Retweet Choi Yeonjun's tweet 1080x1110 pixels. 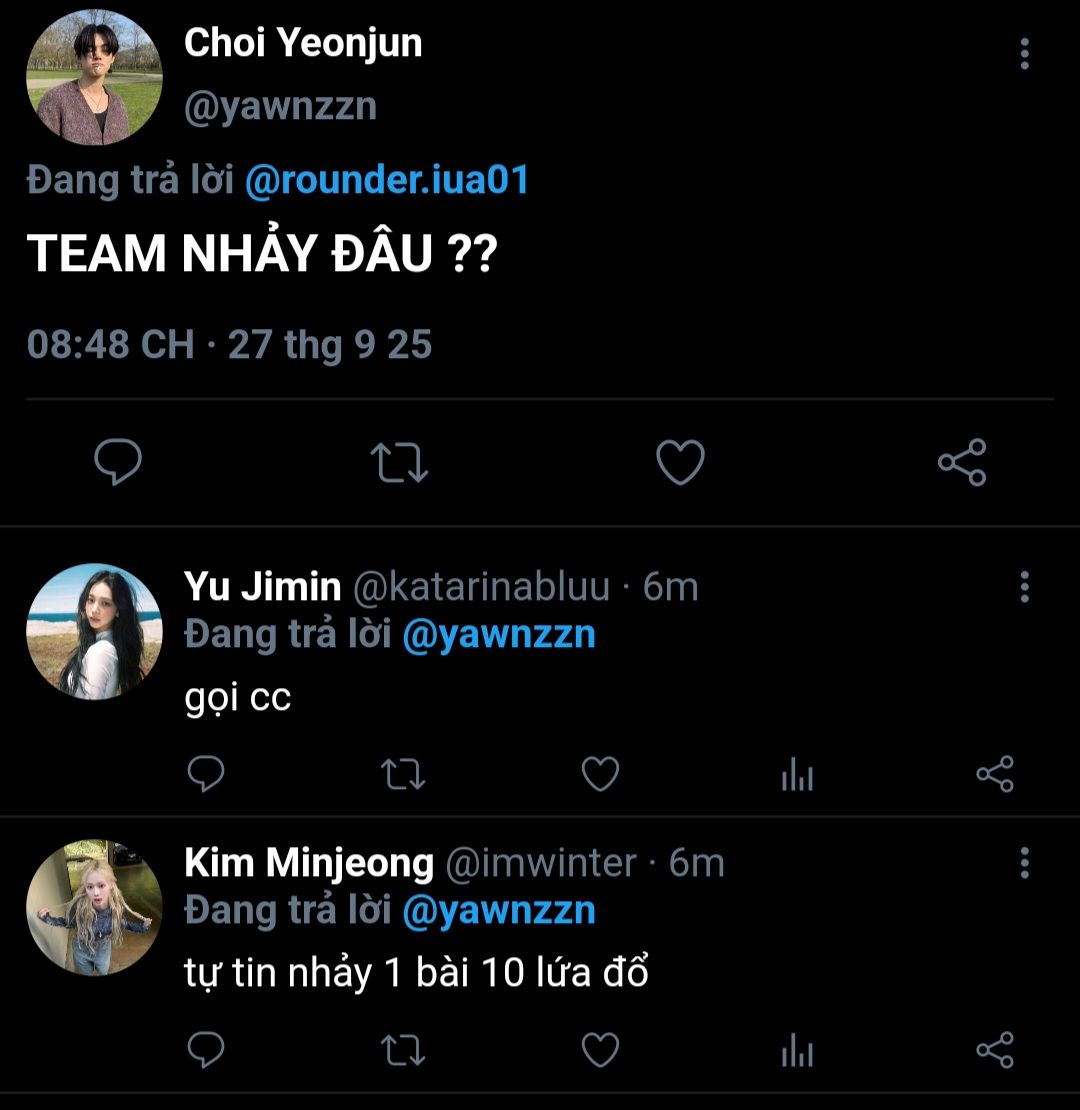(x=399, y=463)
